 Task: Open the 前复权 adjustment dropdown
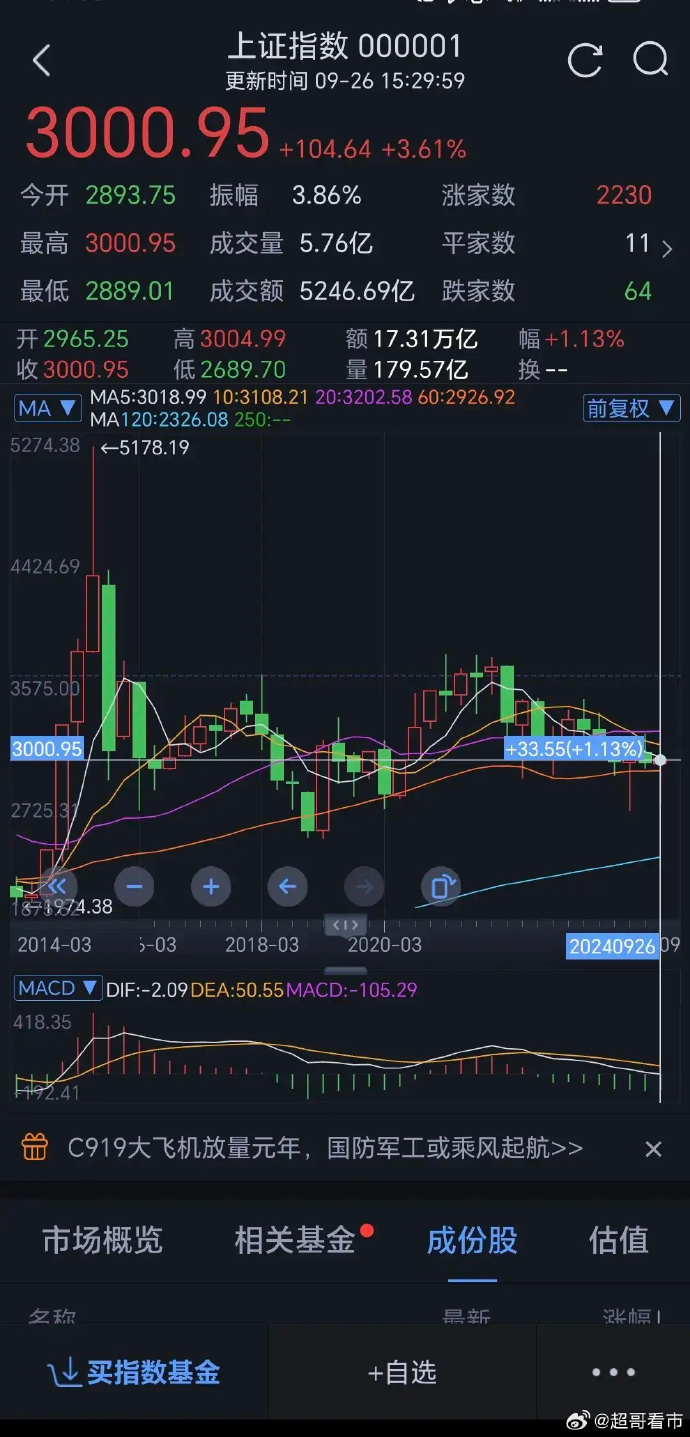[x=631, y=408]
